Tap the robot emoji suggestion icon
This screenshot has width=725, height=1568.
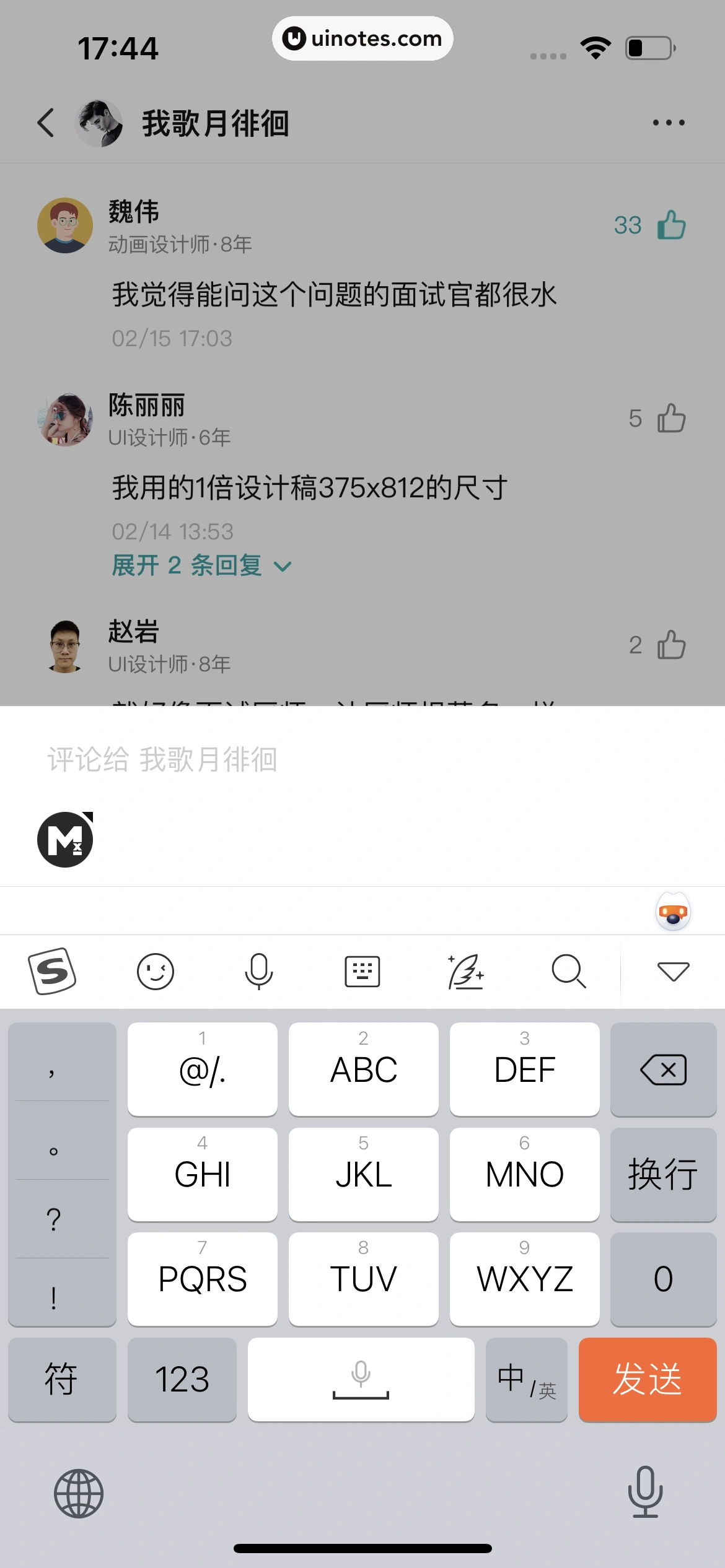(x=673, y=910)
